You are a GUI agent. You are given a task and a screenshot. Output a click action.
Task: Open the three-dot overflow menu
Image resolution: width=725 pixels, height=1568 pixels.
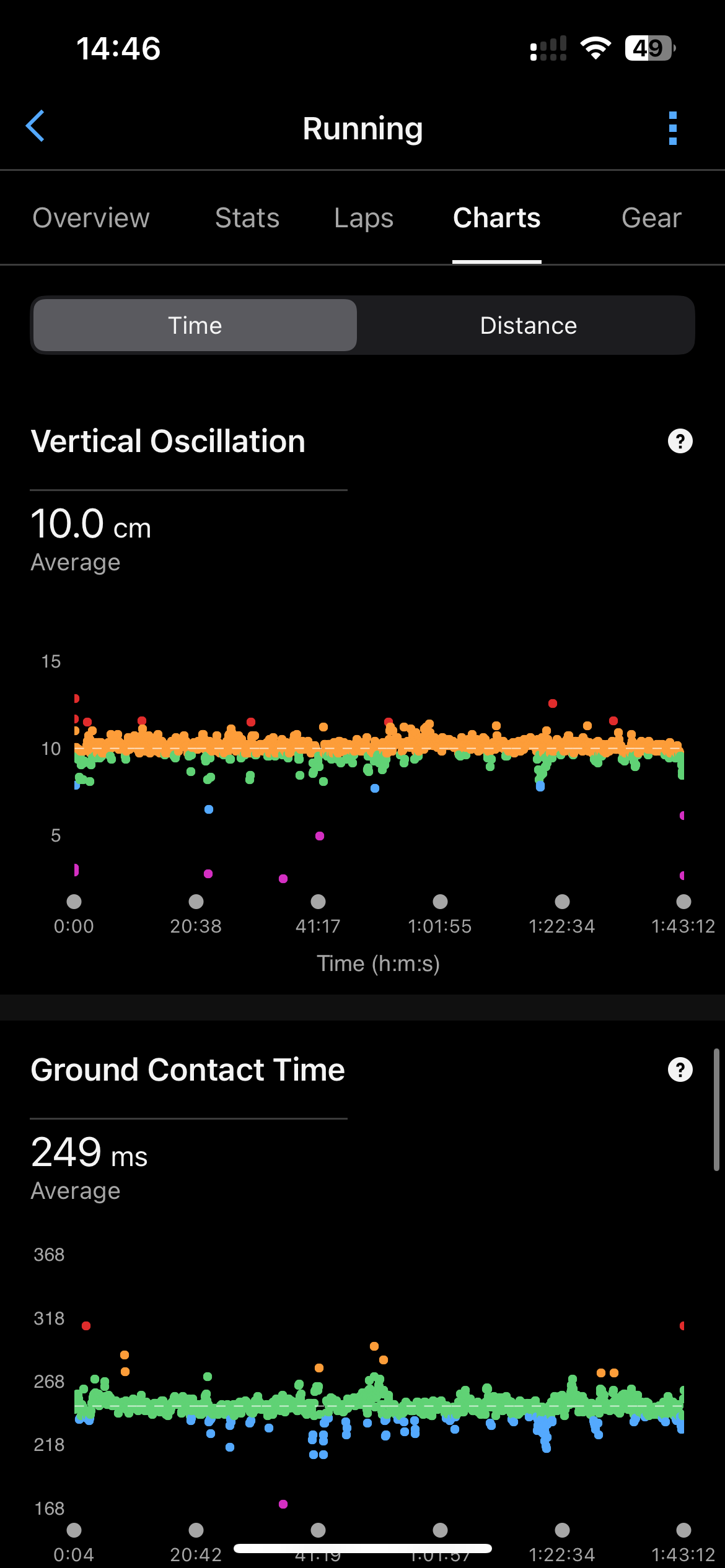pyautogui.click(x=673, y=128)
